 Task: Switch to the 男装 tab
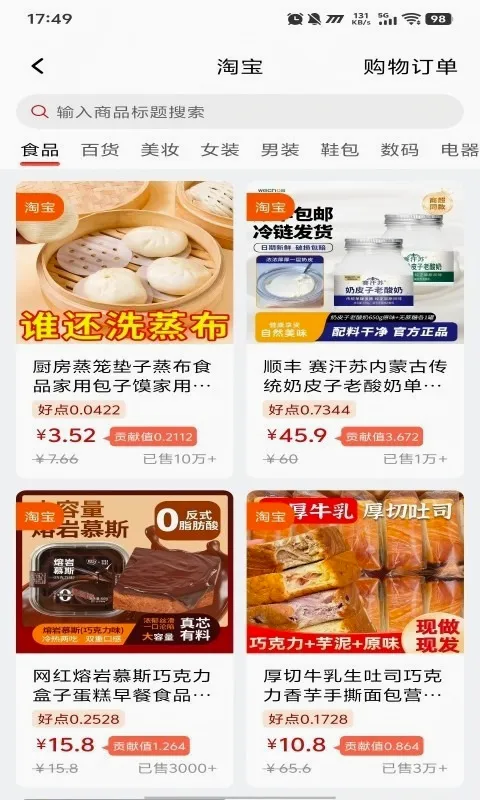coord(280,150)
